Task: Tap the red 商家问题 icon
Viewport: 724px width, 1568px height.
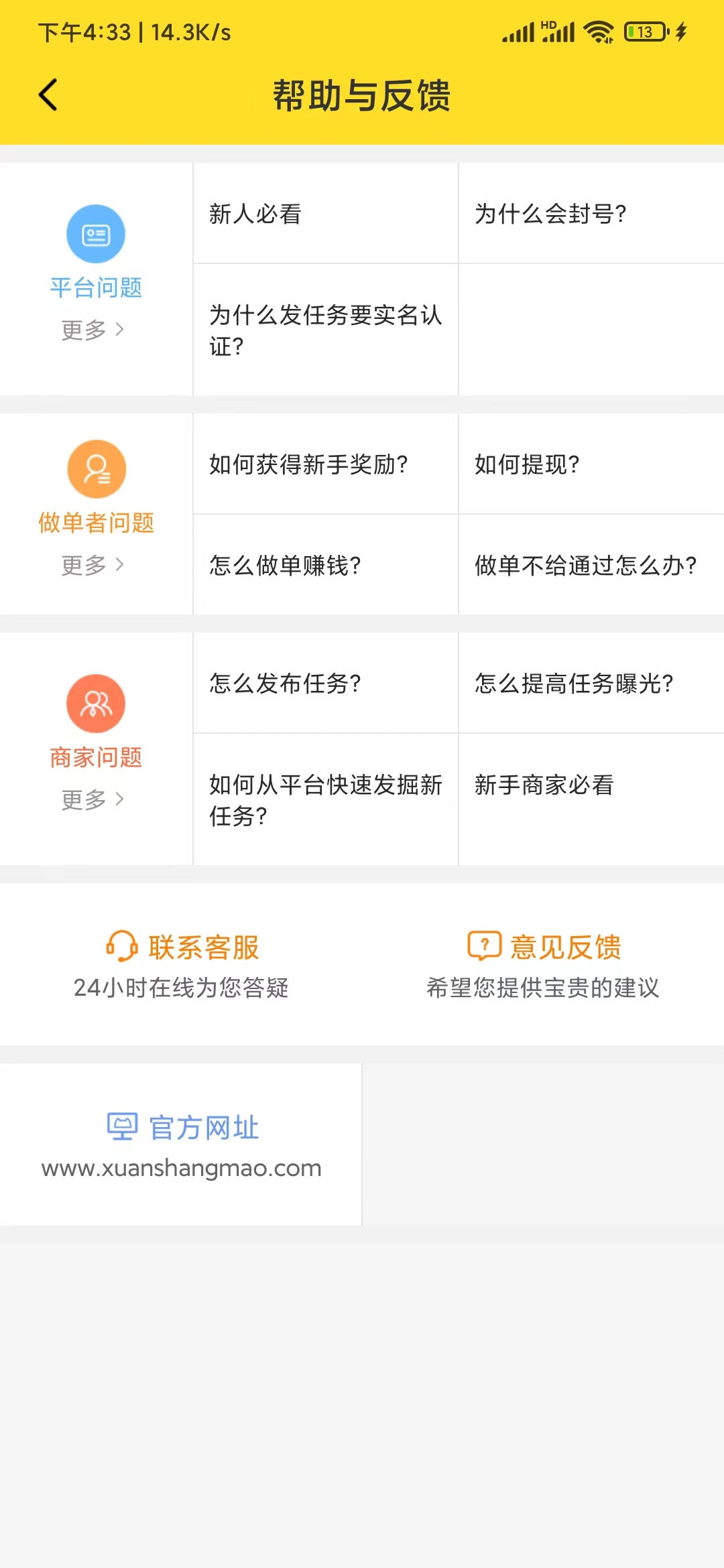Action: pyautogui.click(x=96, y=703)
